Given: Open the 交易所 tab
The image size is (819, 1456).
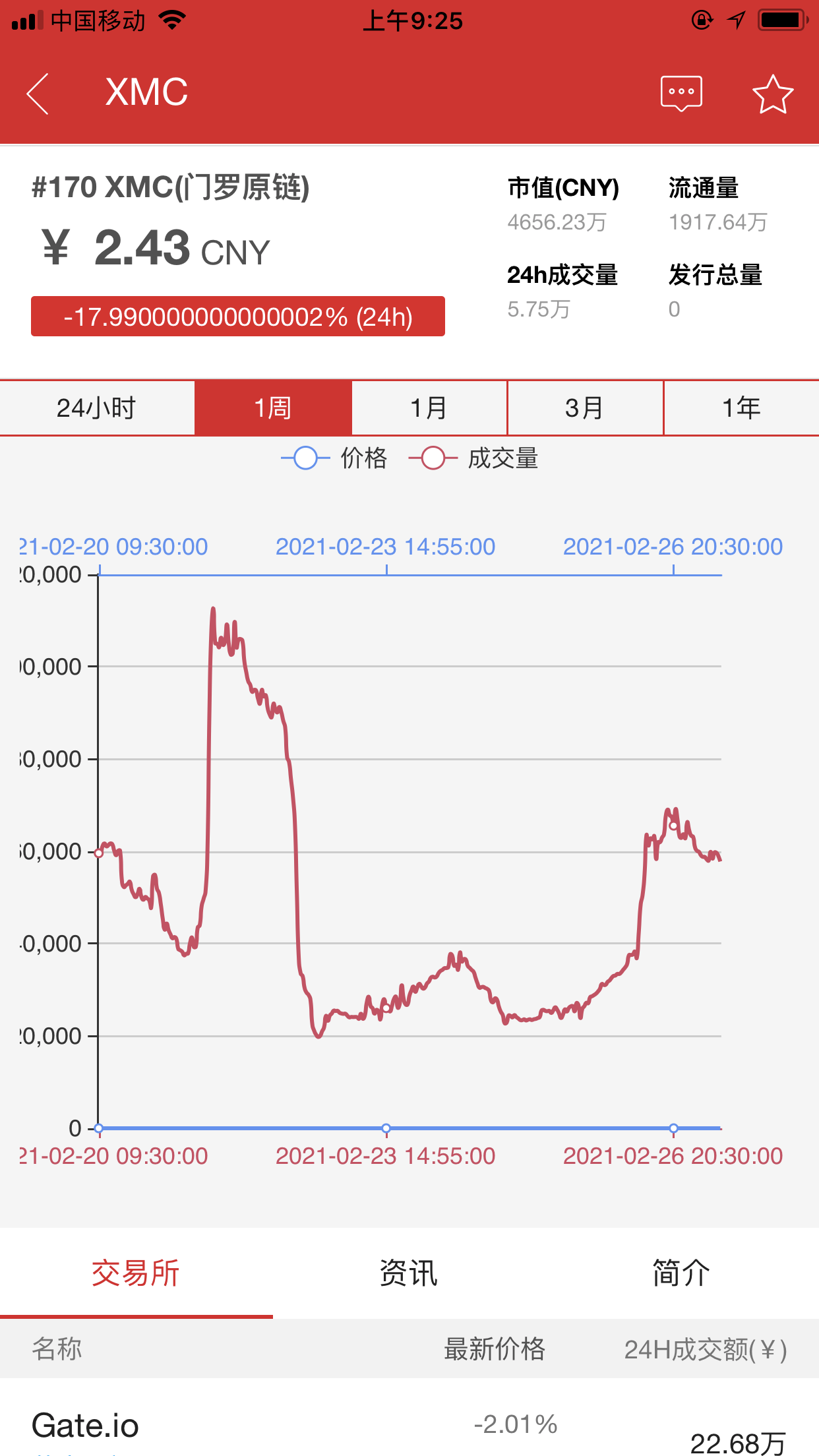Looking at the screenshot, I should click(136, 1273).
